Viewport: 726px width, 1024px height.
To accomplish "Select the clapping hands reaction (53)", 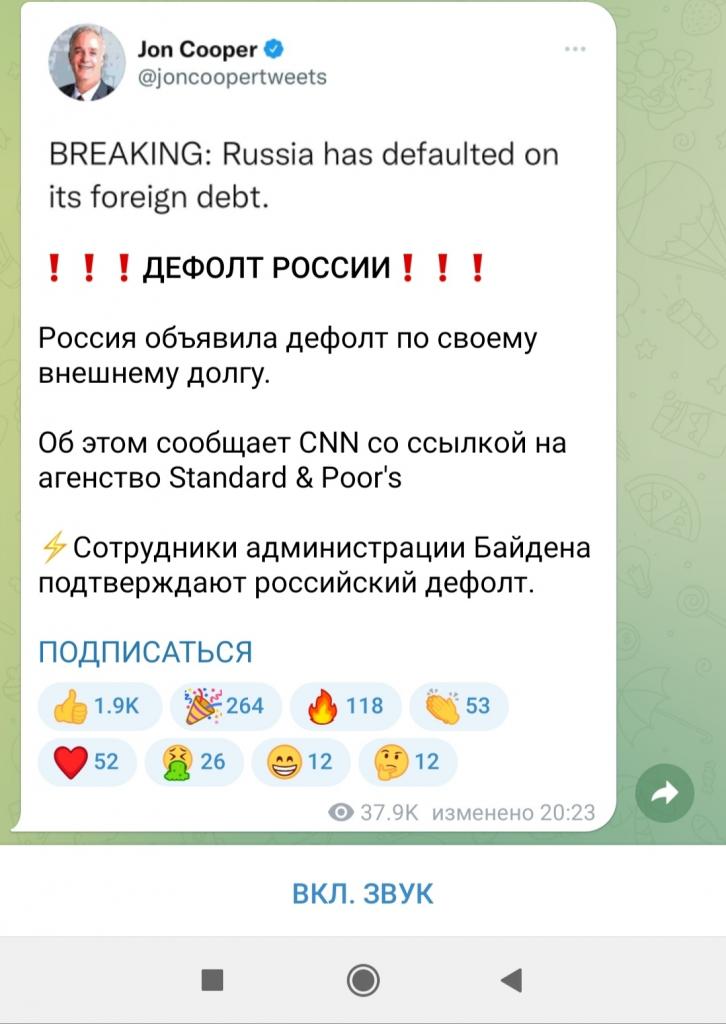I will (459, 707).
